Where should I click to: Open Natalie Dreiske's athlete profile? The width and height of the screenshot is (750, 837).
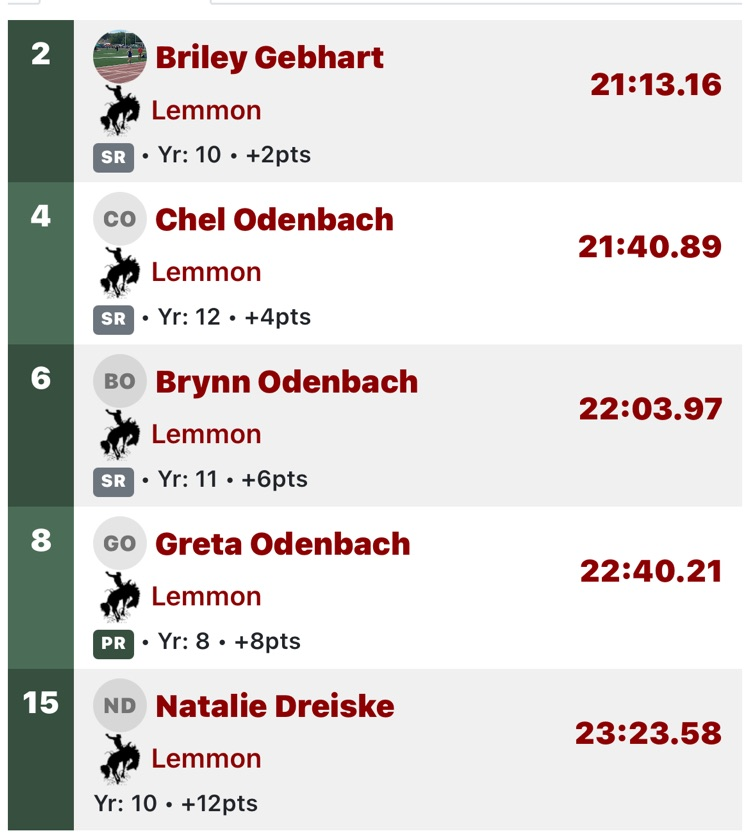coord(275,706)
